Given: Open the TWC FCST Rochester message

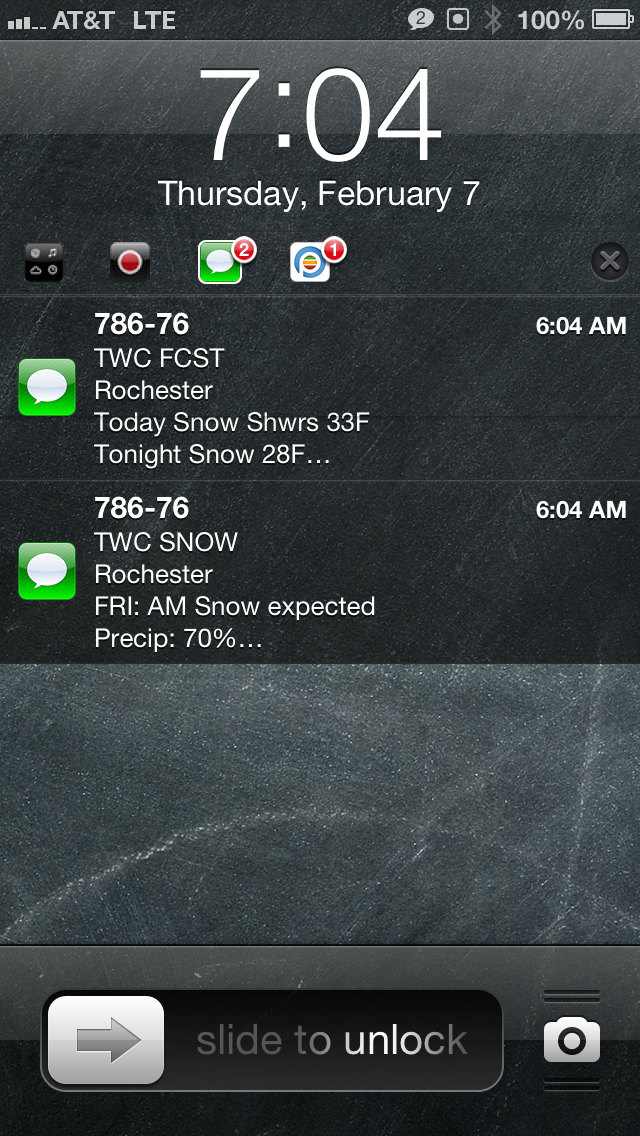Looking at the screenshot, I should pos(320,388).
